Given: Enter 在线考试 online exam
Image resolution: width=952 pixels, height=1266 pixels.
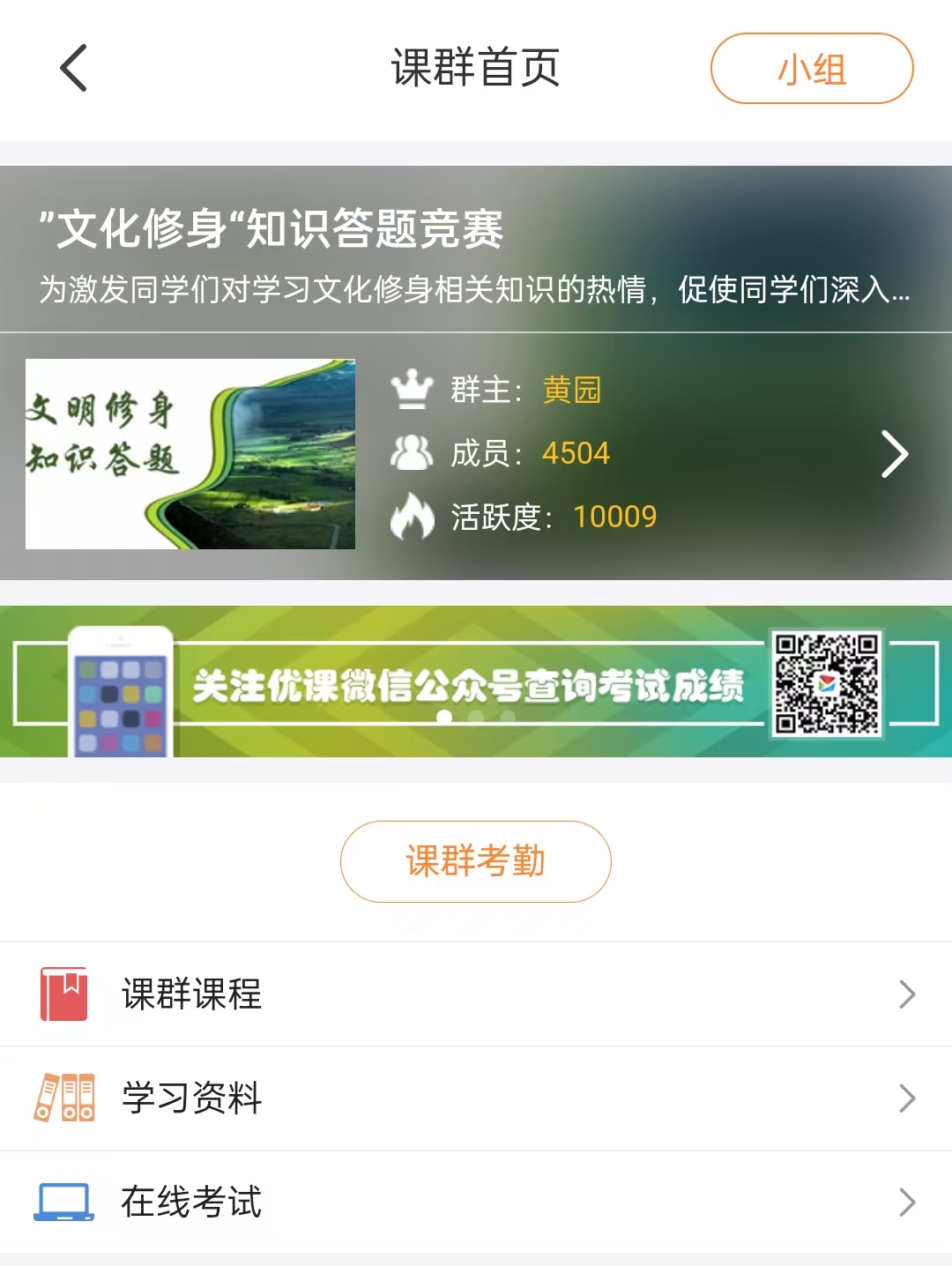Looking at the screenshot, I should (x=476, y=1202).
